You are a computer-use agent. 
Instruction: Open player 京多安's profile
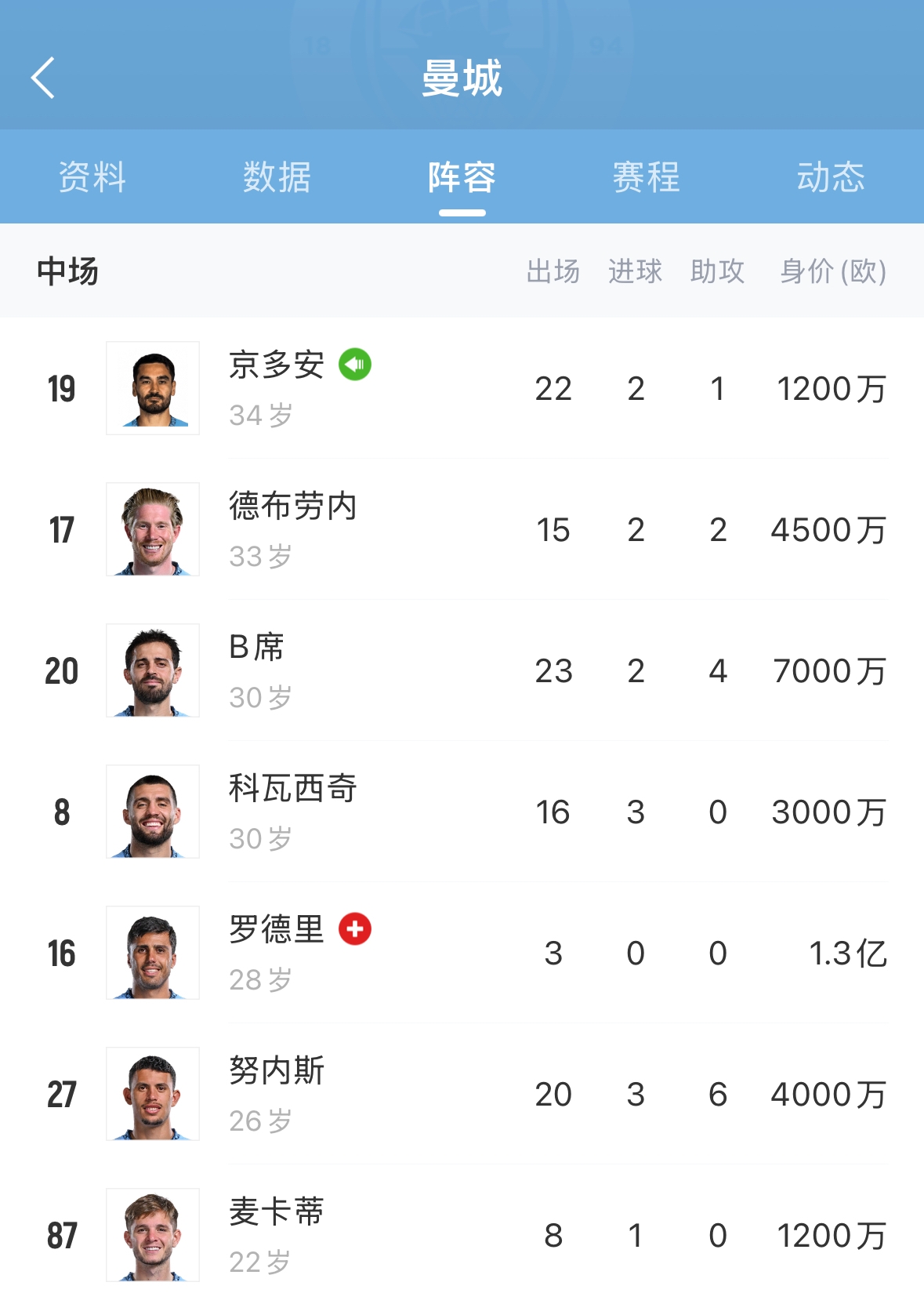(x=277, y=365)
